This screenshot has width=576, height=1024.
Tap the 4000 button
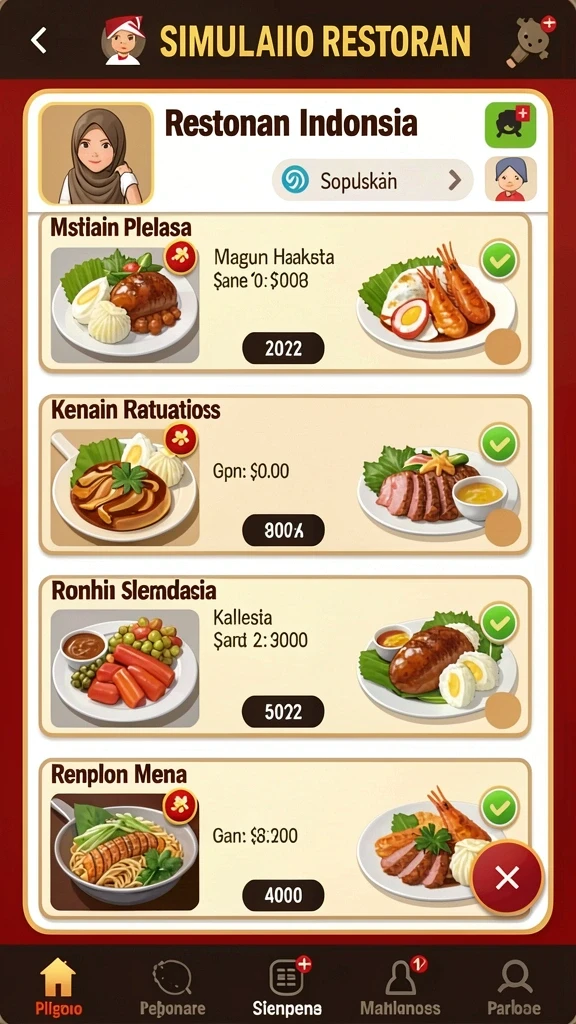pos(283,895)
